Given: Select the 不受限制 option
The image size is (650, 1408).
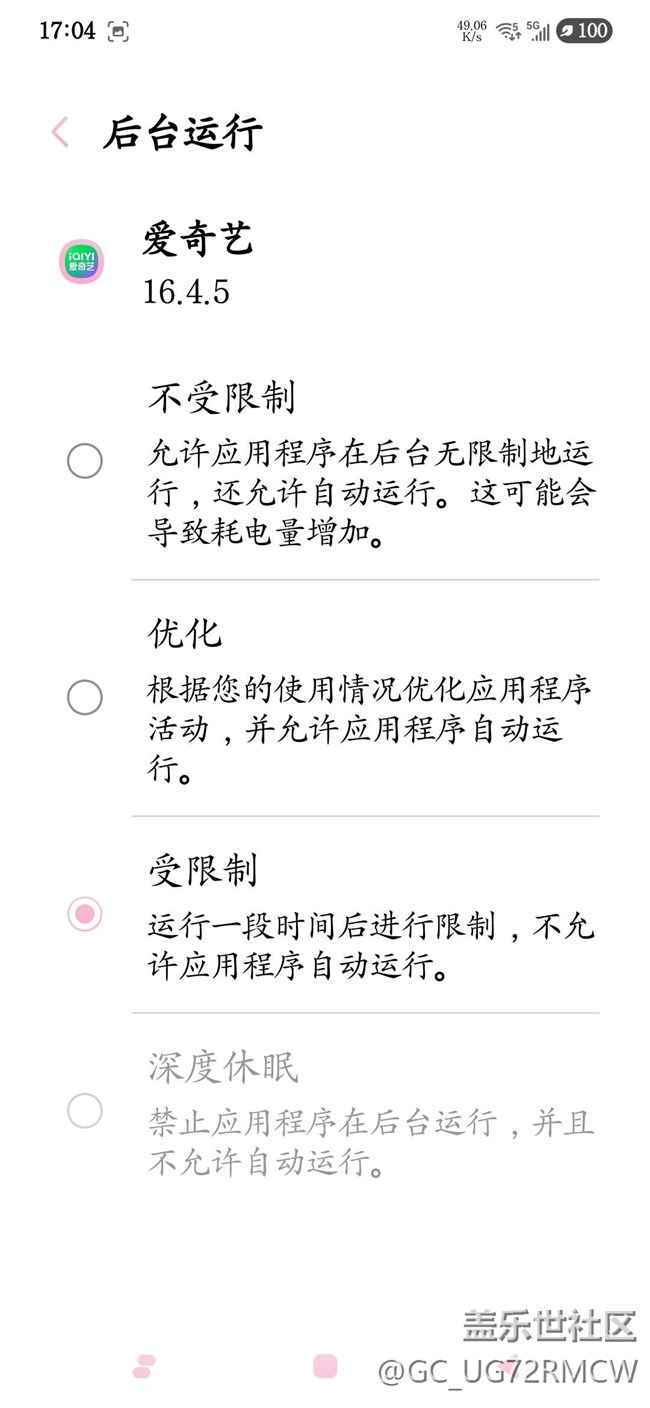Looking at the screenshot, I should (85, 461).
